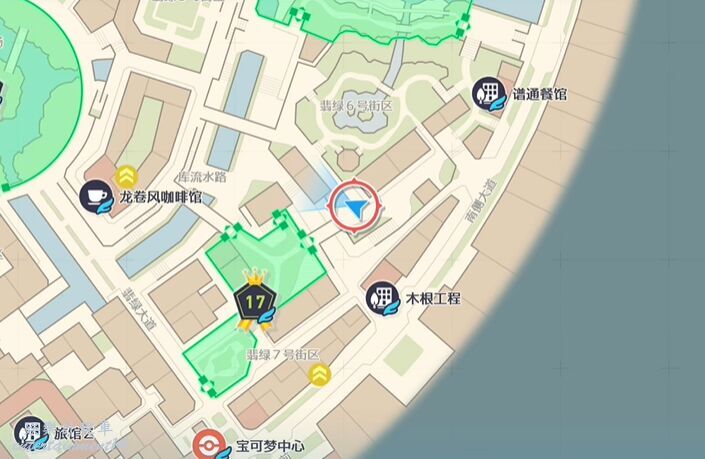This screenshot has width=705, height=459.
Task: Select the 龙卷风咖啡馆 cafe marker
Action: pyautogui.click(x=97, y=196)
